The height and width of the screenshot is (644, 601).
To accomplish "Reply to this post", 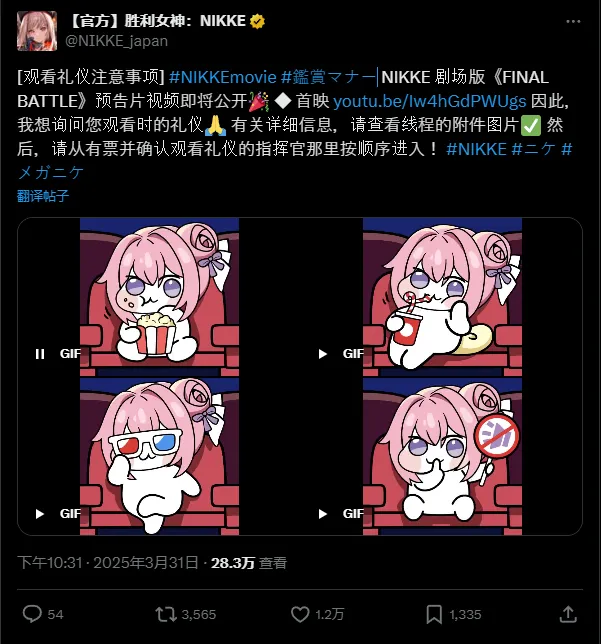I will coord(32,613).
